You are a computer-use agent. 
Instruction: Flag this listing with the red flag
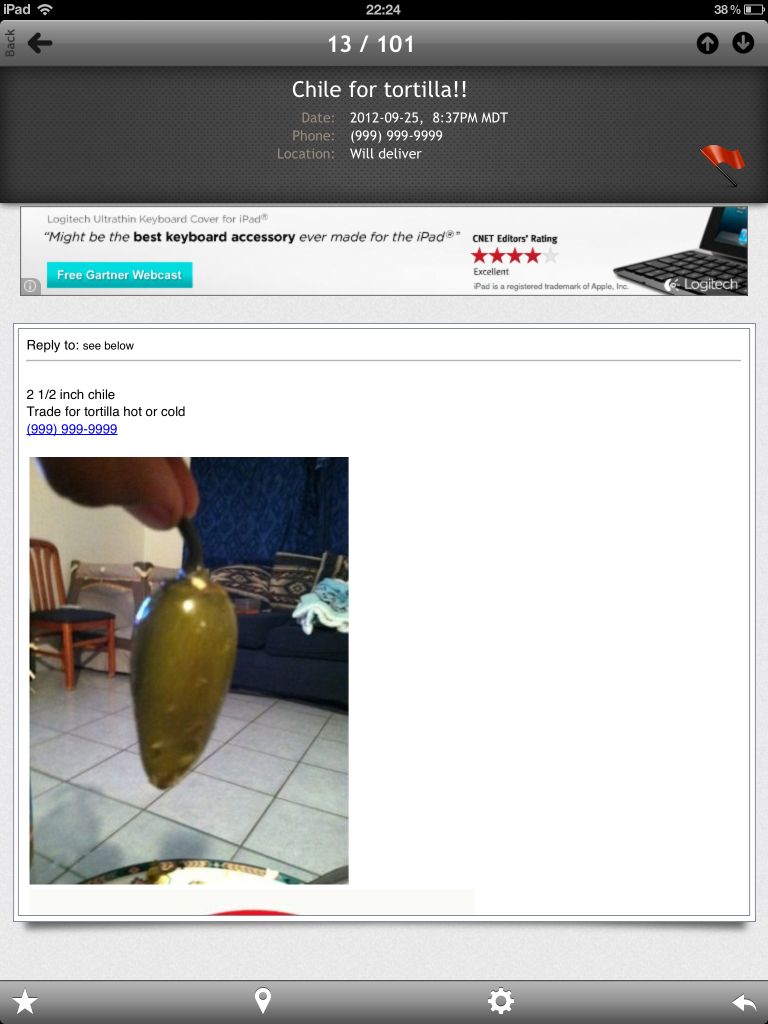pyautogui.click(x=722, y=163)
